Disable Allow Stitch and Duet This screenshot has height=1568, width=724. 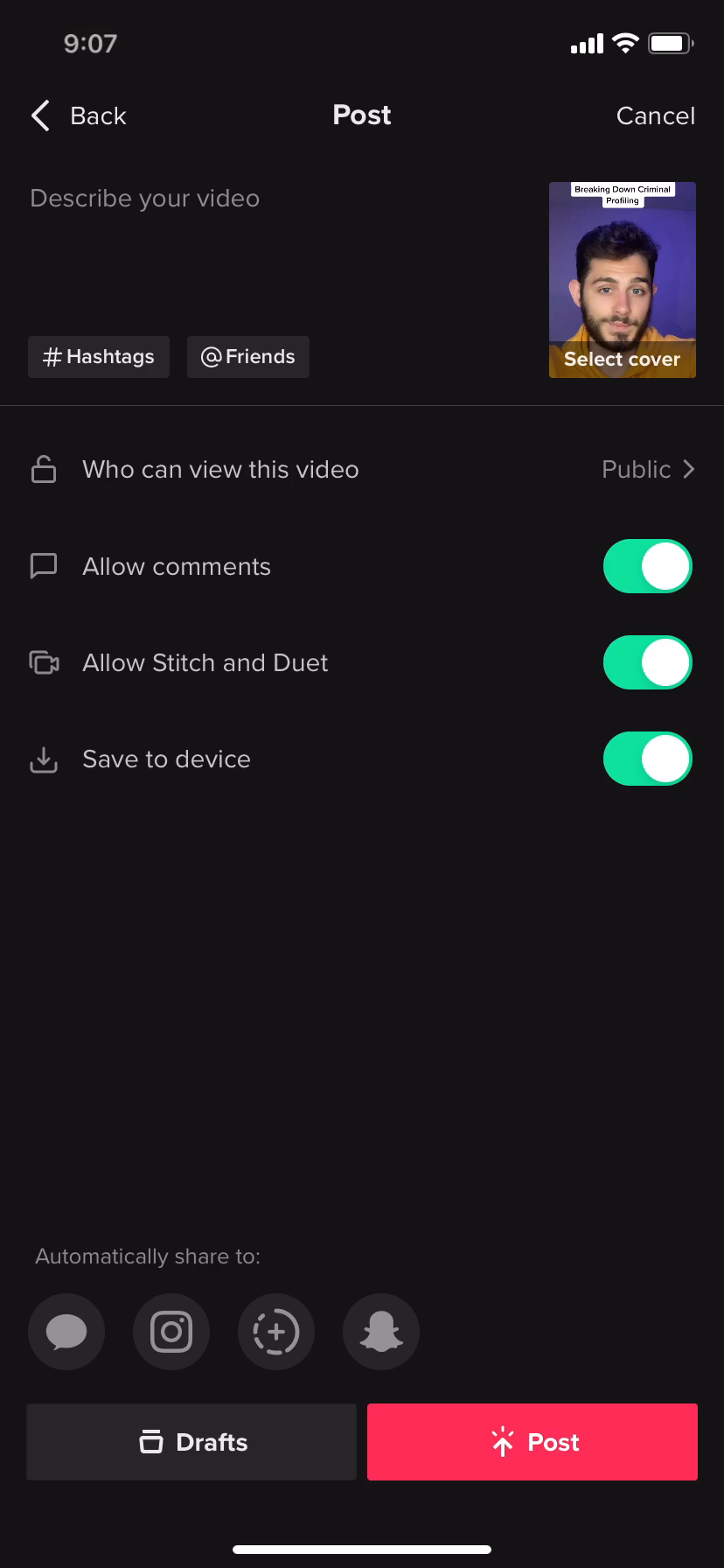point(648,662)
